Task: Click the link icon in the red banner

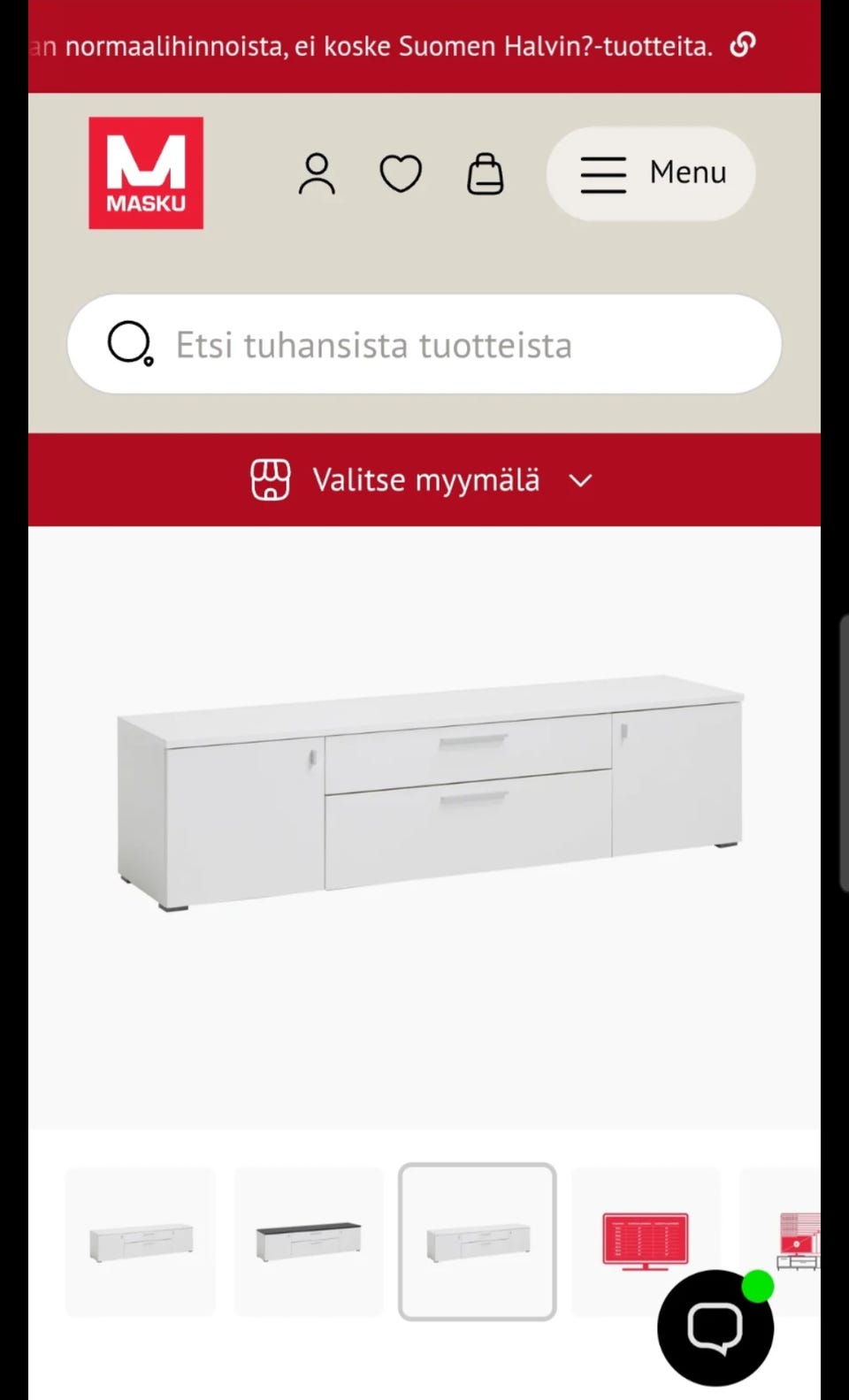Action: [x=743, y=45]
